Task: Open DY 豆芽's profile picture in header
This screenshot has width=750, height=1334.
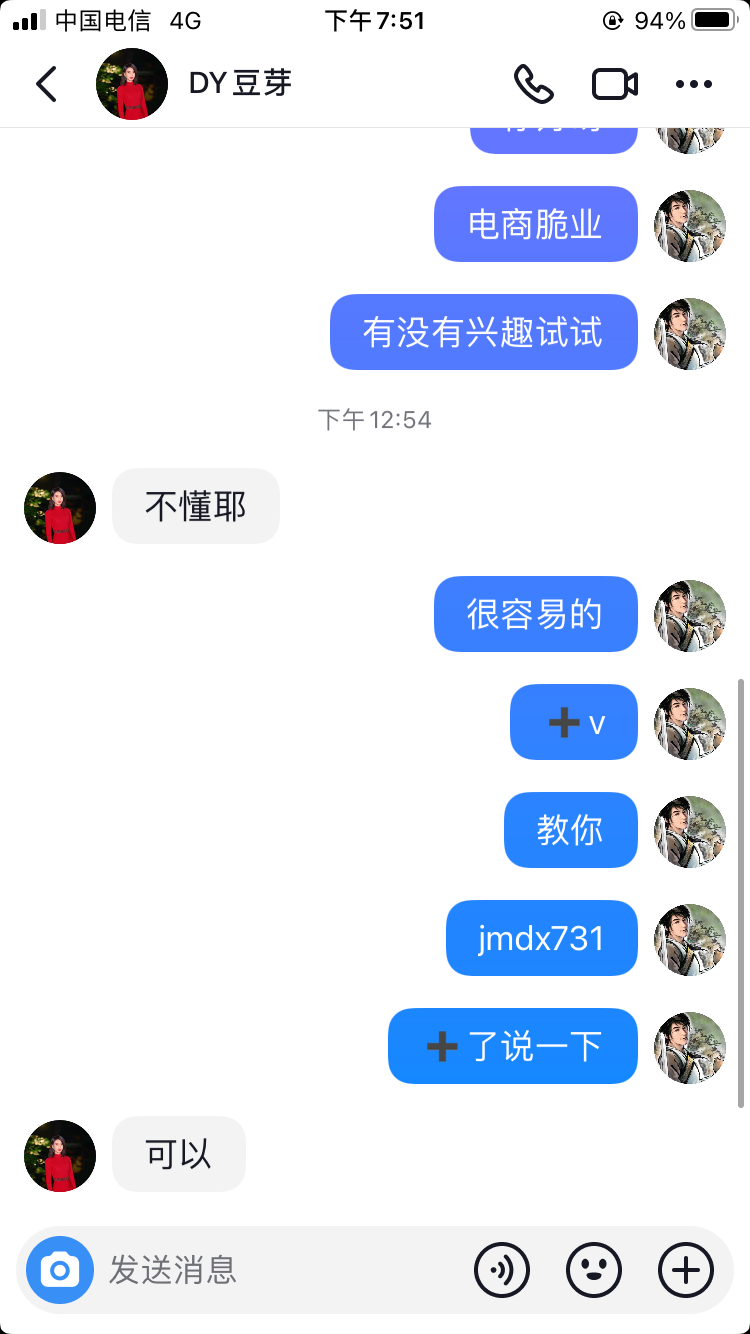Action: 132,85
